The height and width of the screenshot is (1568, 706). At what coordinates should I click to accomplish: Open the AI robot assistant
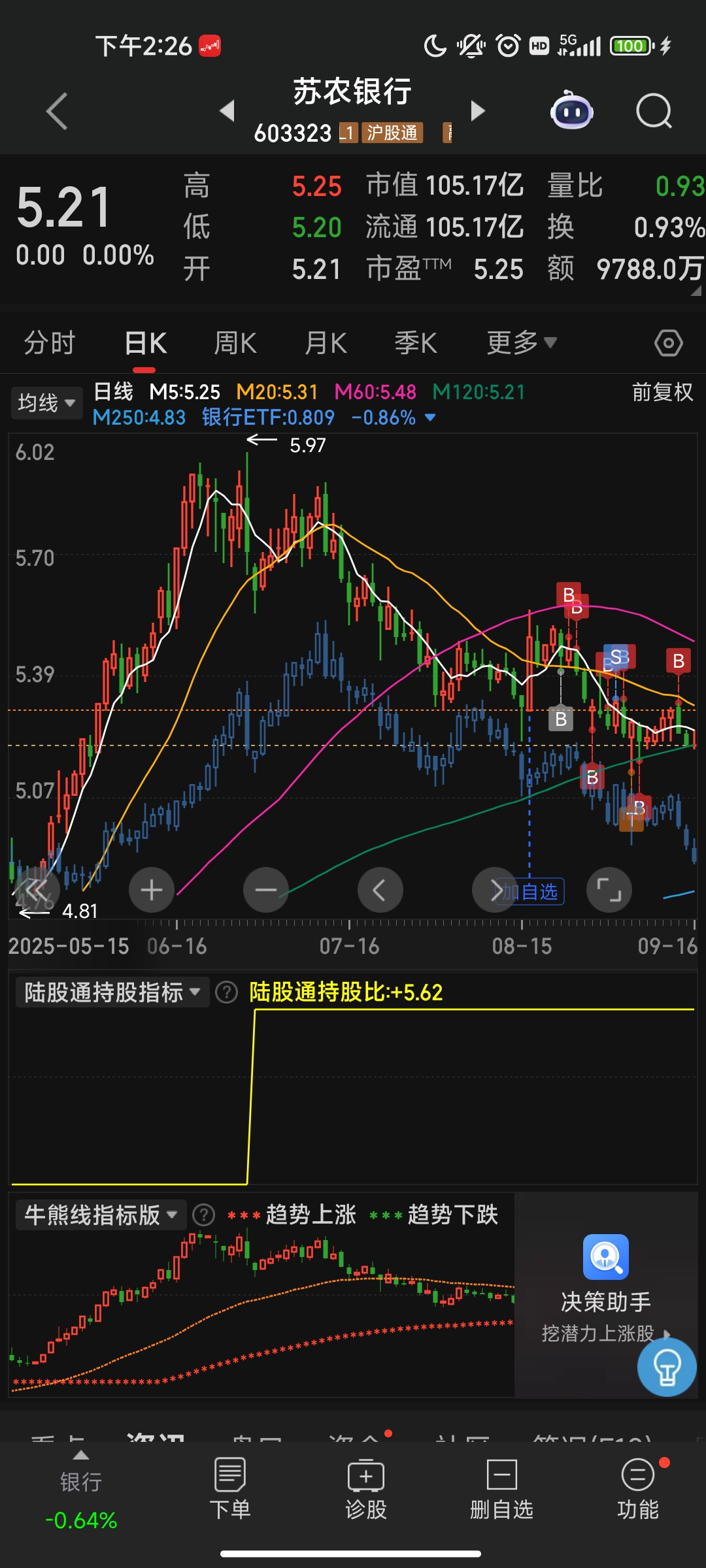pos(571,111)
